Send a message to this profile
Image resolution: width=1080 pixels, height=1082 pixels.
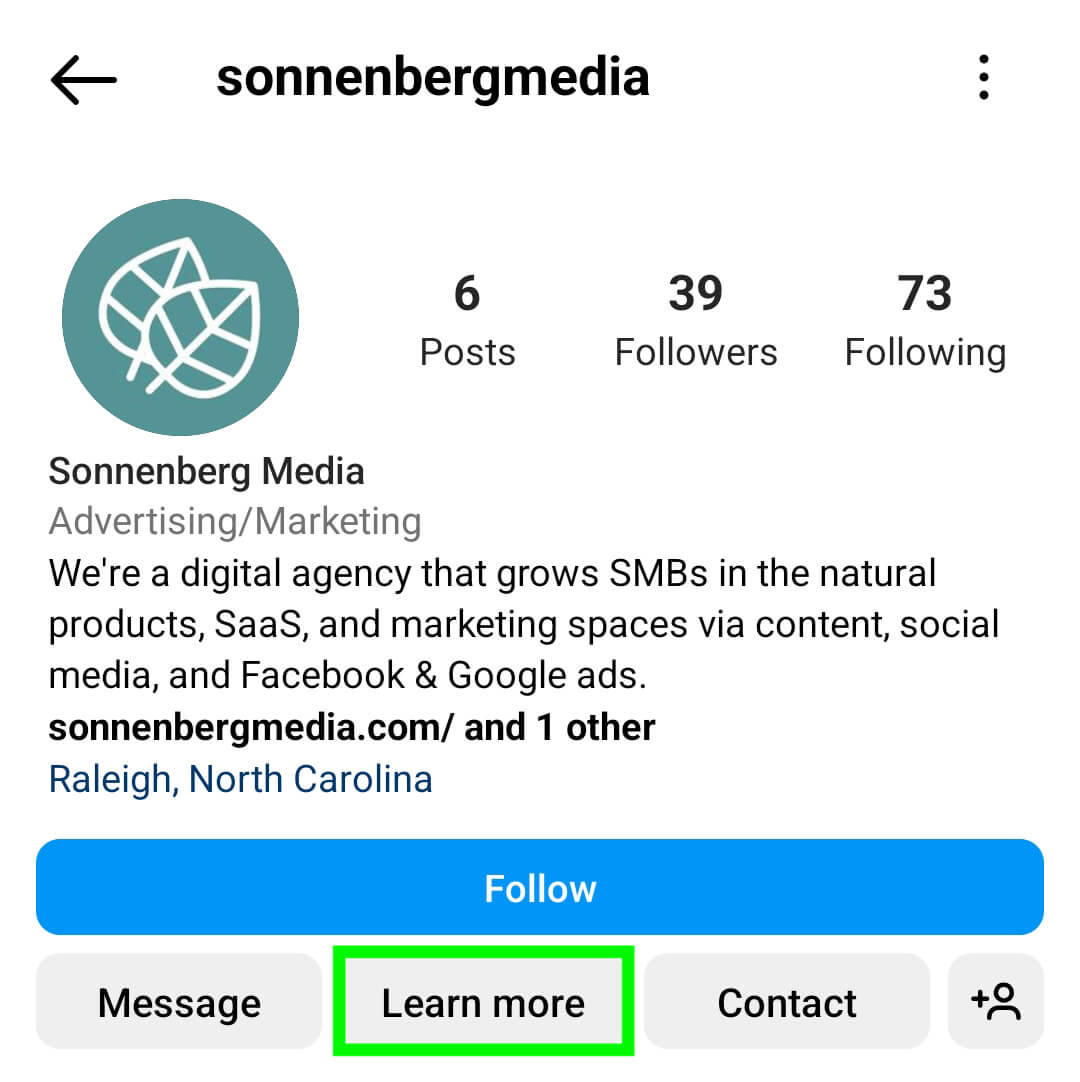(x=179, y=1002)
